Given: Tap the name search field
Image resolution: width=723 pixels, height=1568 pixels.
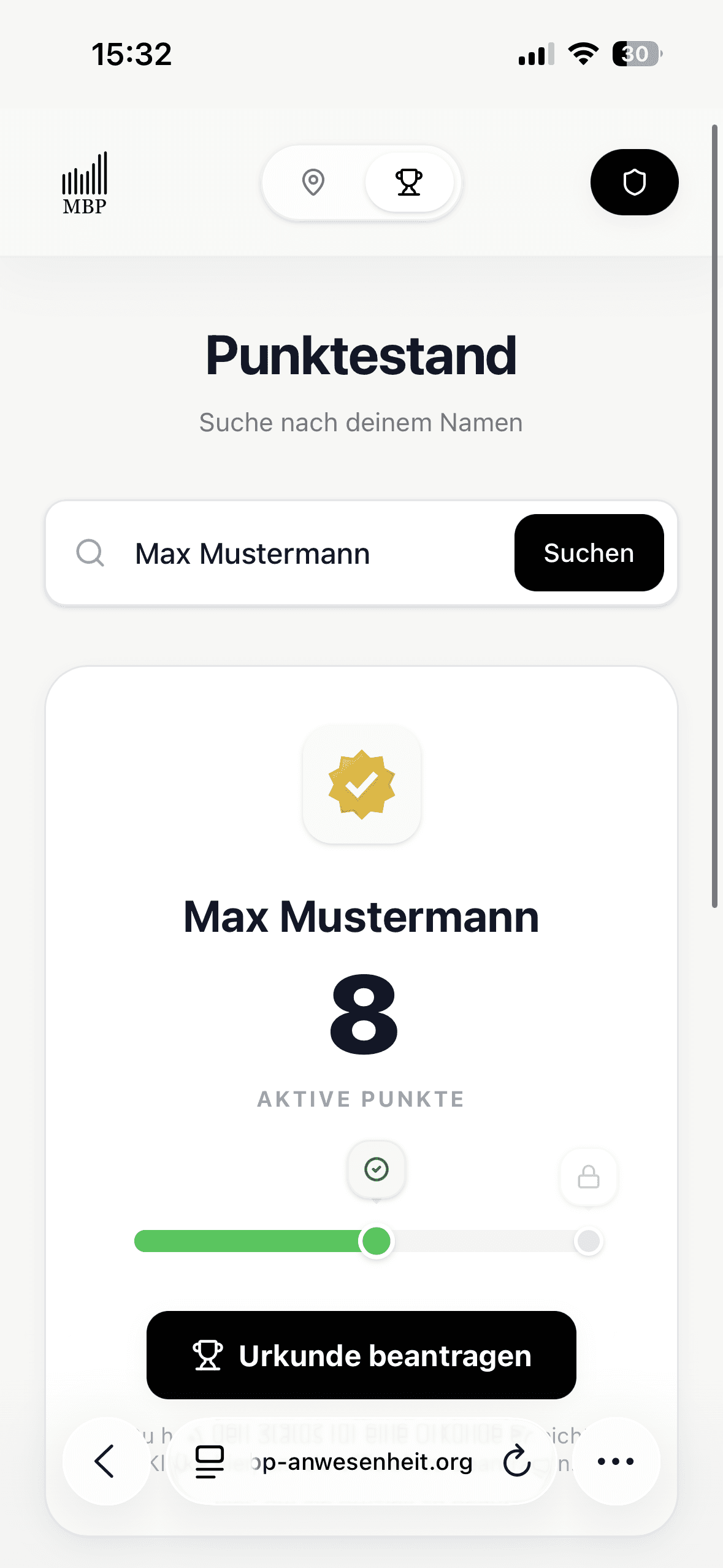Looking at the screenshot, I should pos(307,553).
